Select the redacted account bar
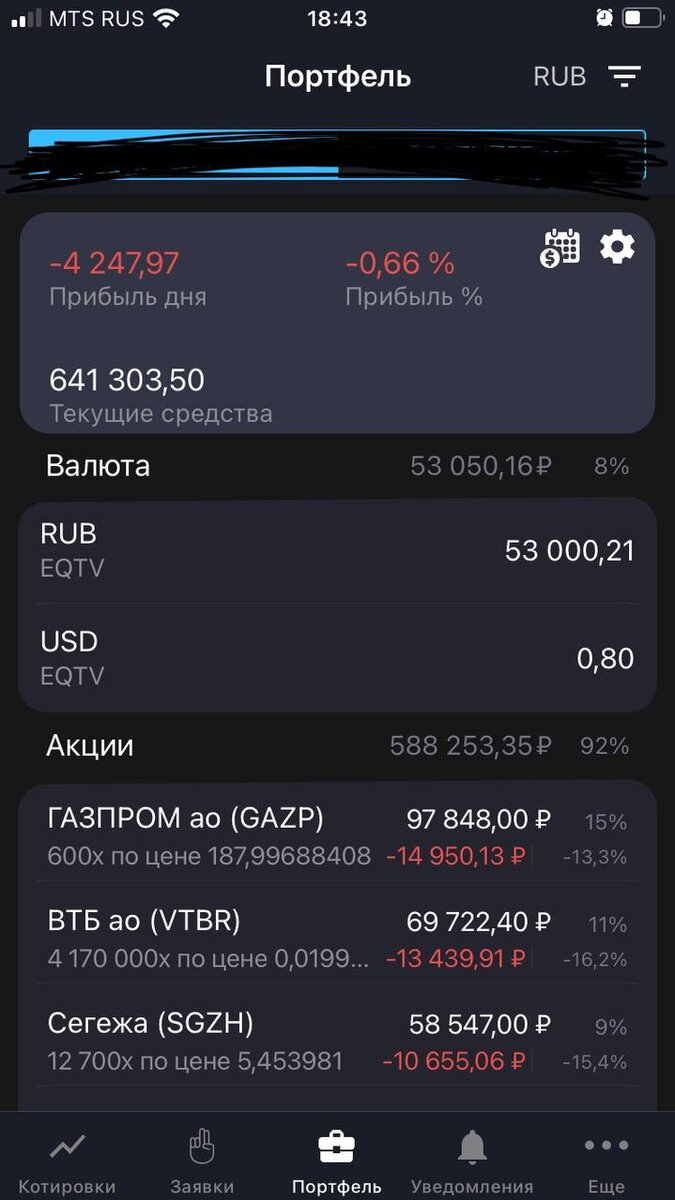This screenshot has height=1200, width=675. point(337,155)
